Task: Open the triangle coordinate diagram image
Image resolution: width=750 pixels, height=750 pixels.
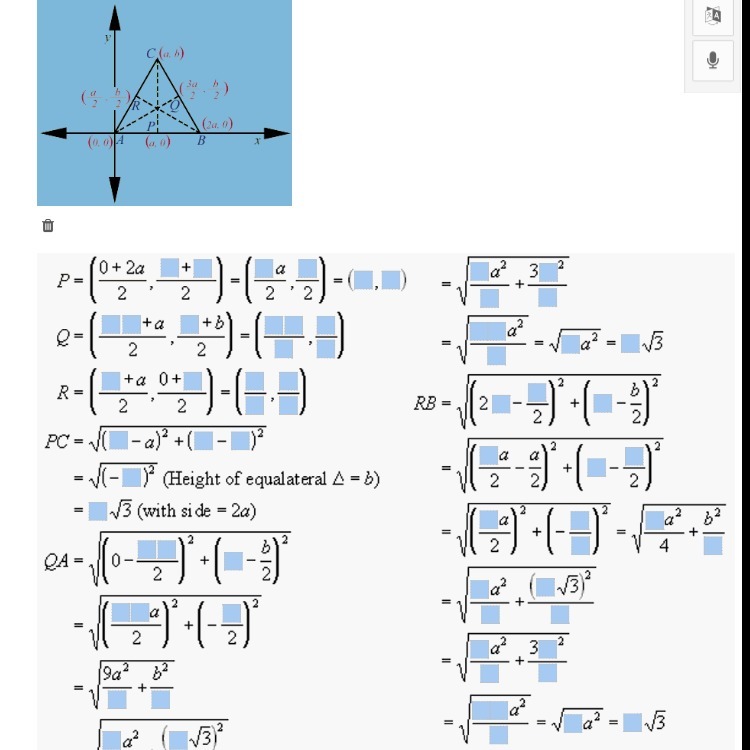Action: point(165,103)
